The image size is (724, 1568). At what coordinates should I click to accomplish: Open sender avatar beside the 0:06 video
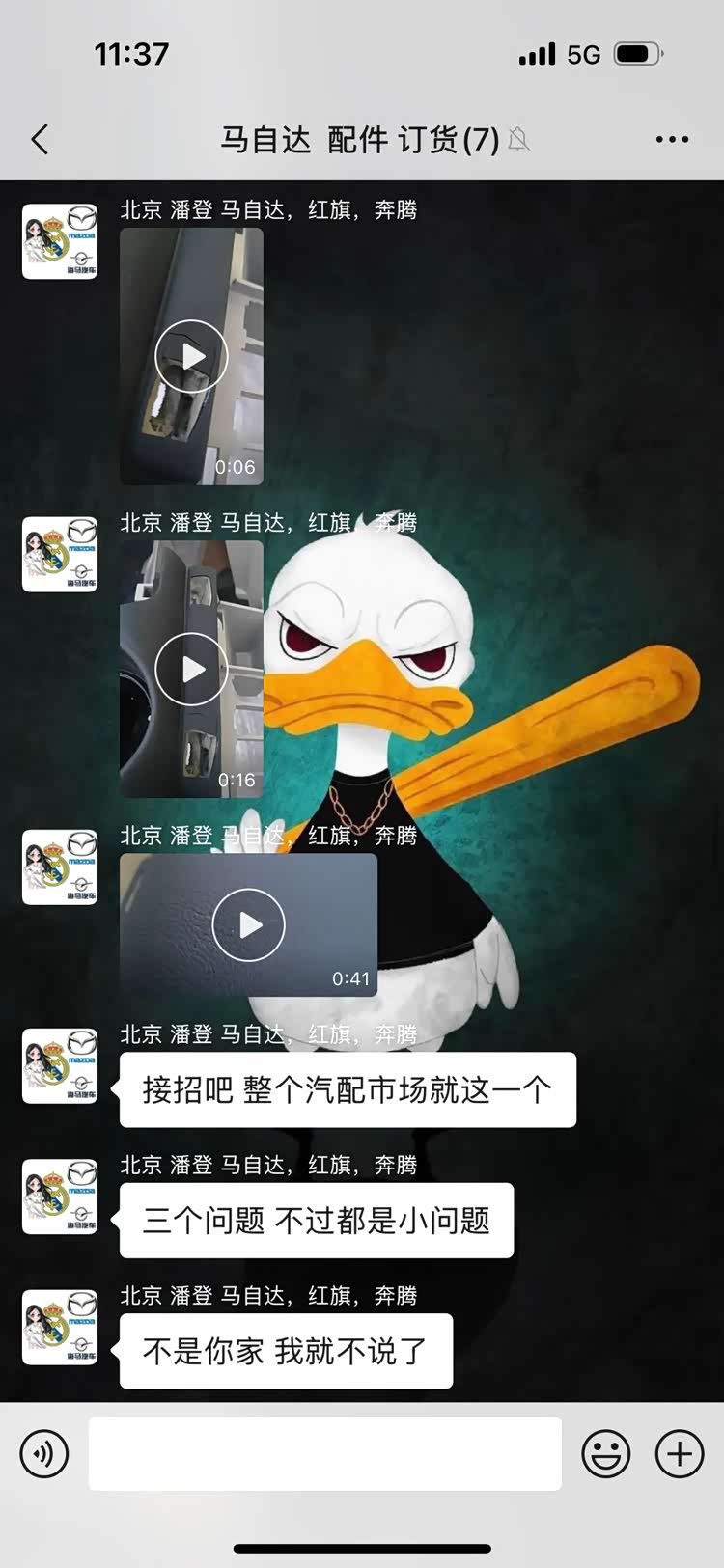tap(60, 241)
